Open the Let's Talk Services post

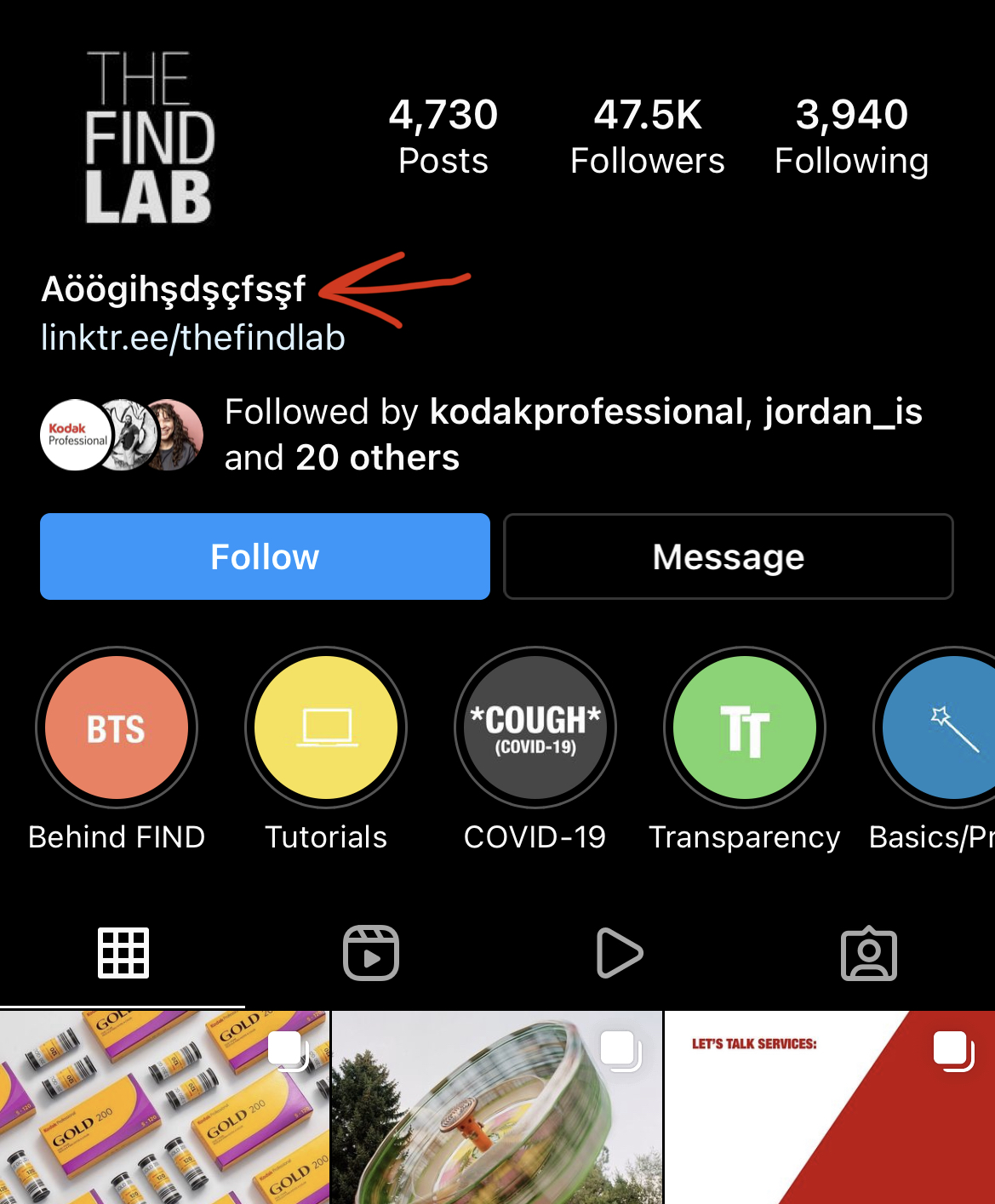point(829,1106)
